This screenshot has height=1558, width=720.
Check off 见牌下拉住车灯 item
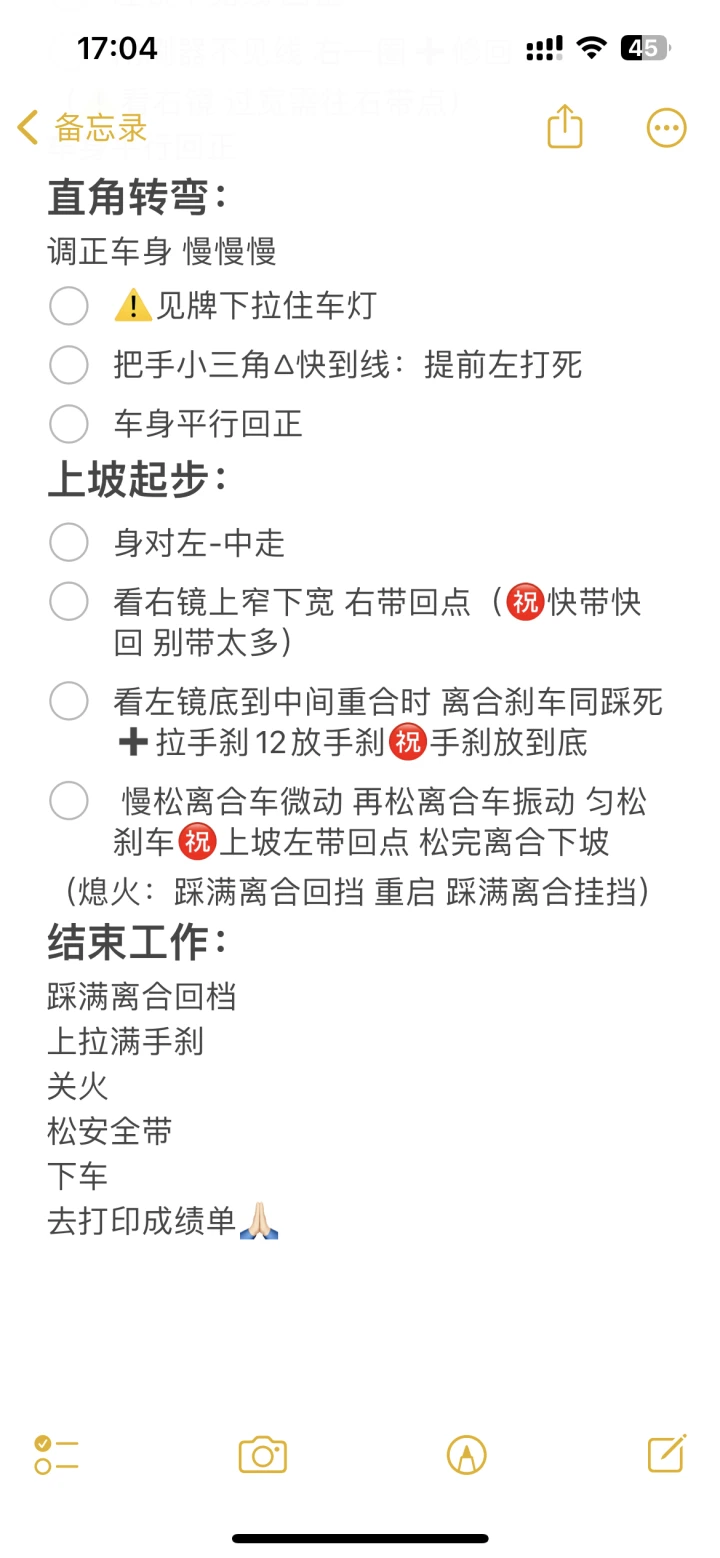pos(69,305)
